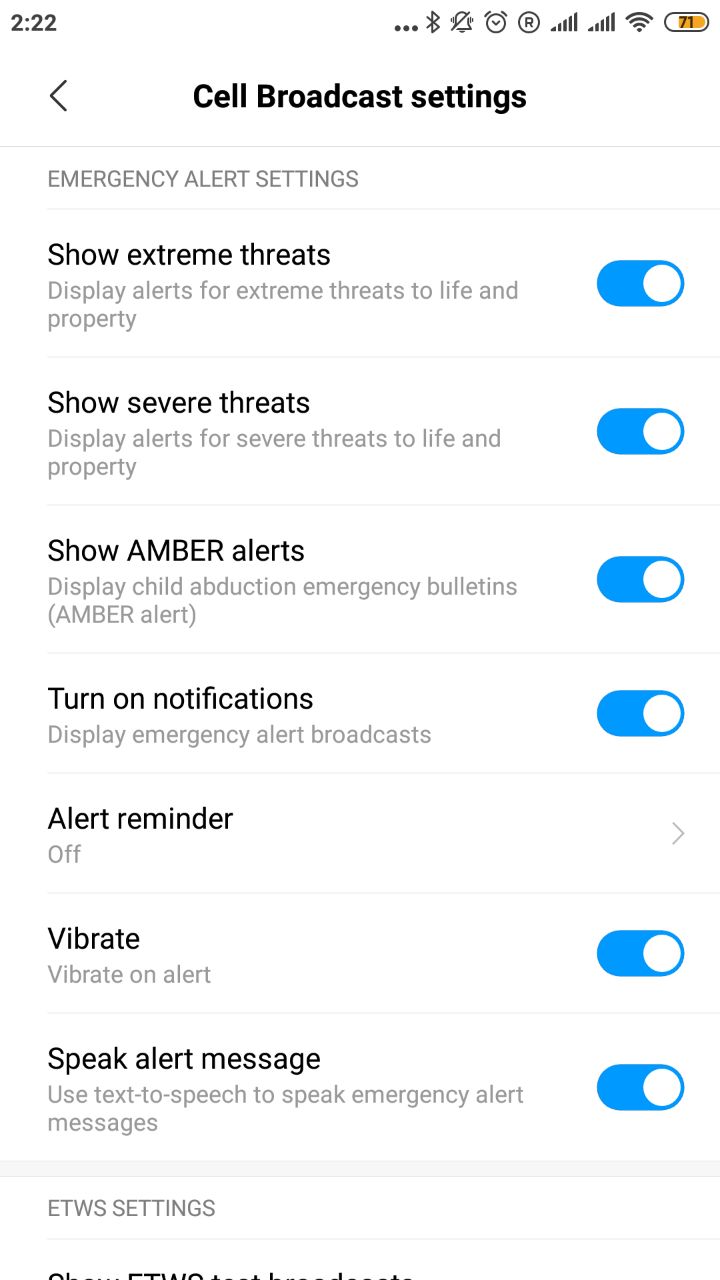Disable Vibrate on alert

640,954
